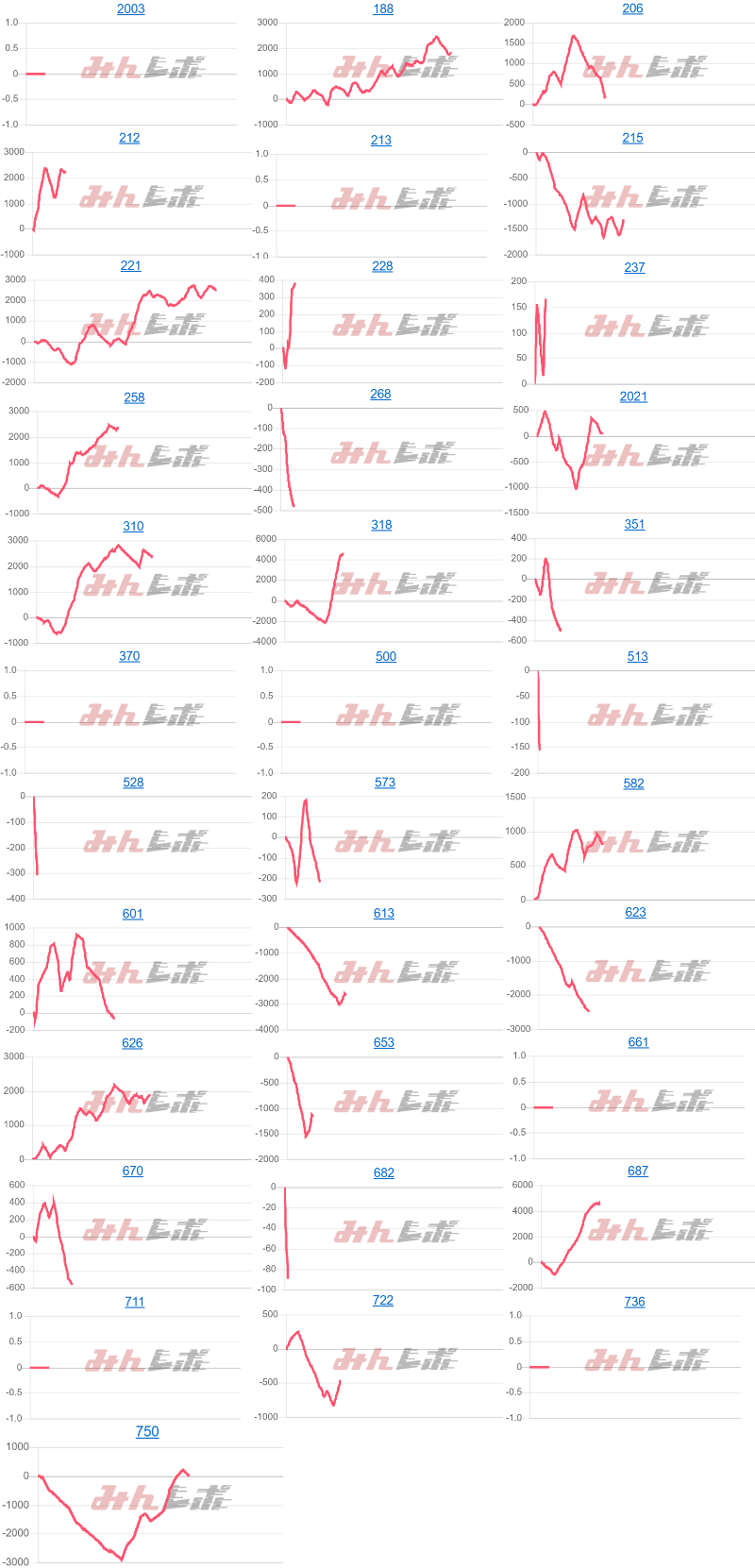Viewport: 755px width, 1568px height.
Task: Open the 623 chart link
Action: pyautogui.click(x=635, y=912)
